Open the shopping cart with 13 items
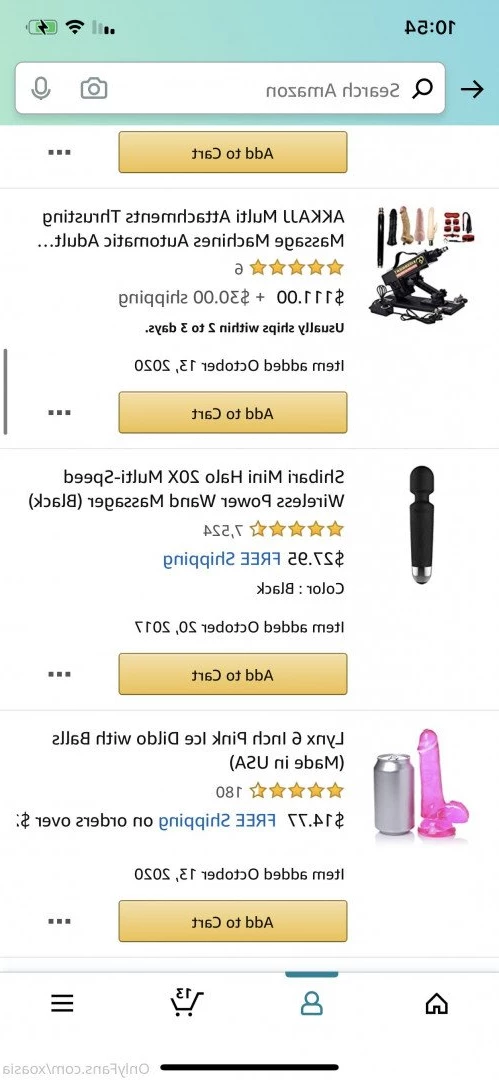Screen dimensions: 499x1080 (x=187, y=1002)
